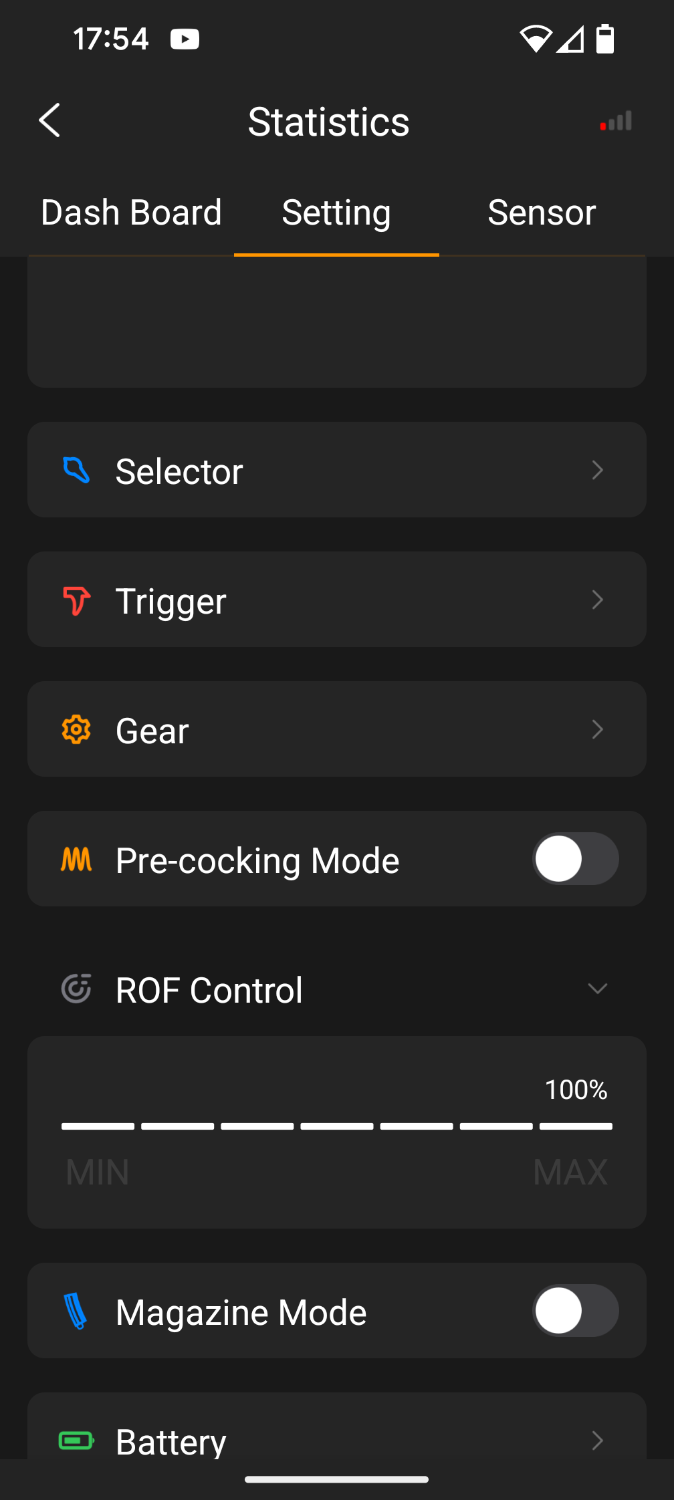Image resolution: width=674 pixels, height=1500 pixels.
Task: Switch to the Dash Board tab
Action: coord(131,212)
